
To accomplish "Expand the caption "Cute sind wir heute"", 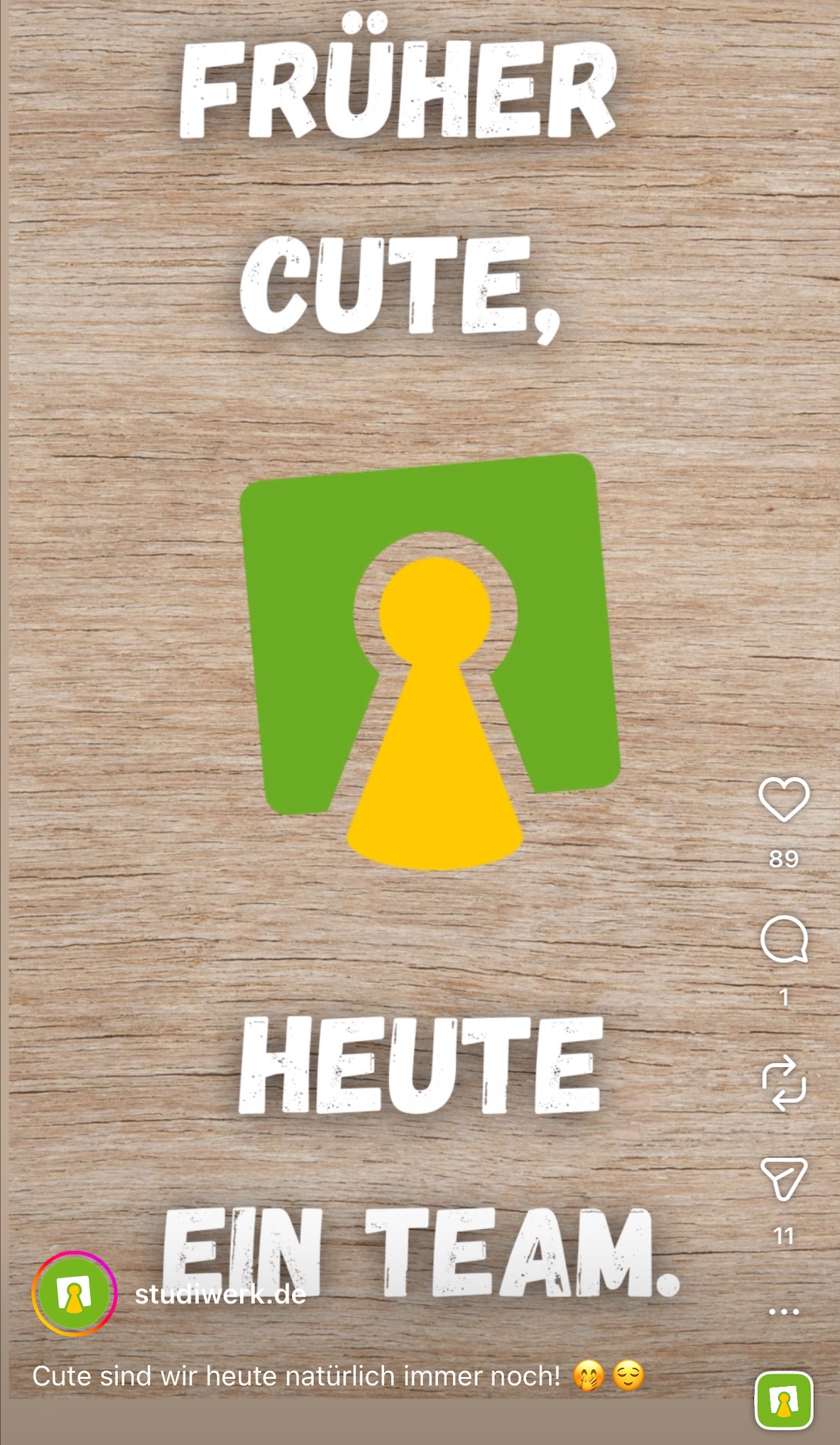I will point(296,1376).
